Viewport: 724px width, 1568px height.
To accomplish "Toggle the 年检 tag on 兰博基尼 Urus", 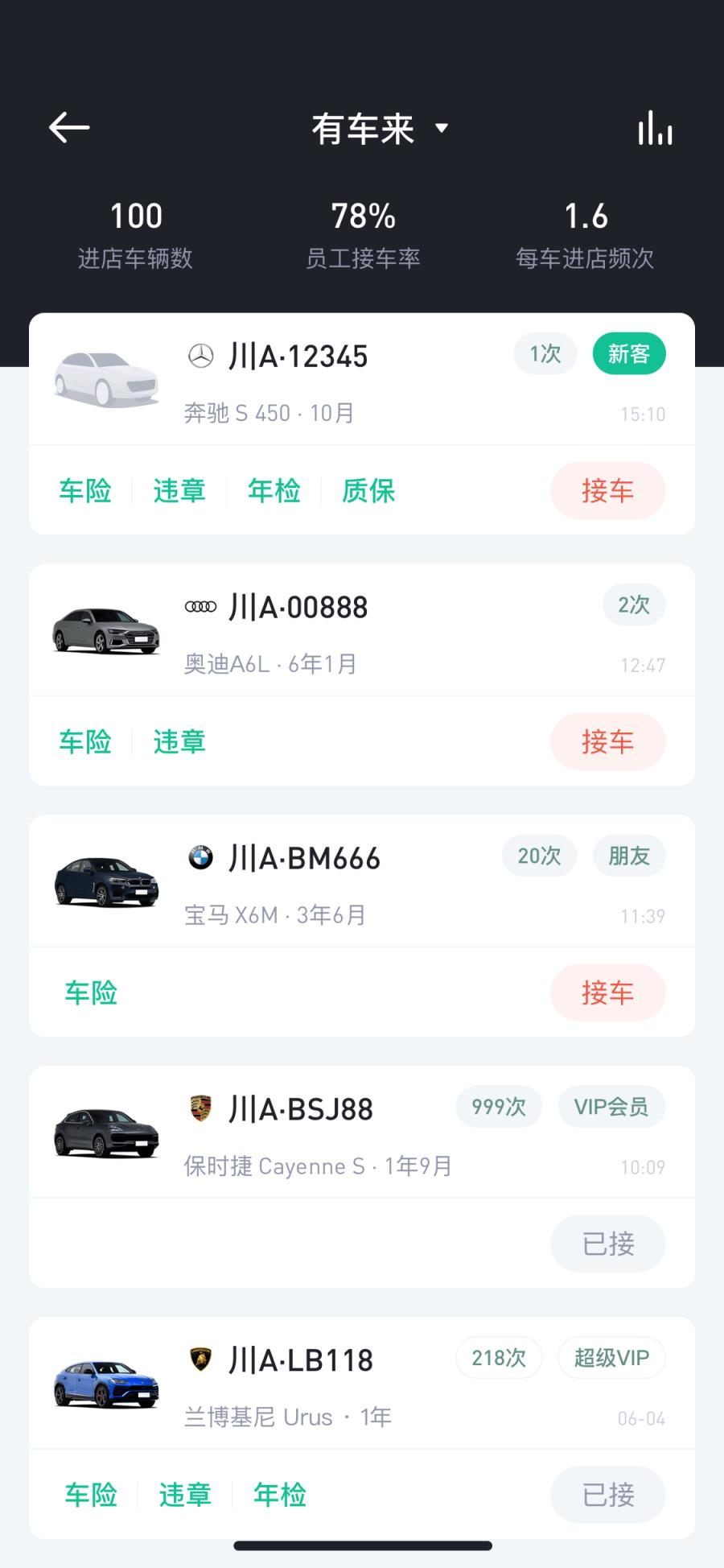I will coord(279,1495).
